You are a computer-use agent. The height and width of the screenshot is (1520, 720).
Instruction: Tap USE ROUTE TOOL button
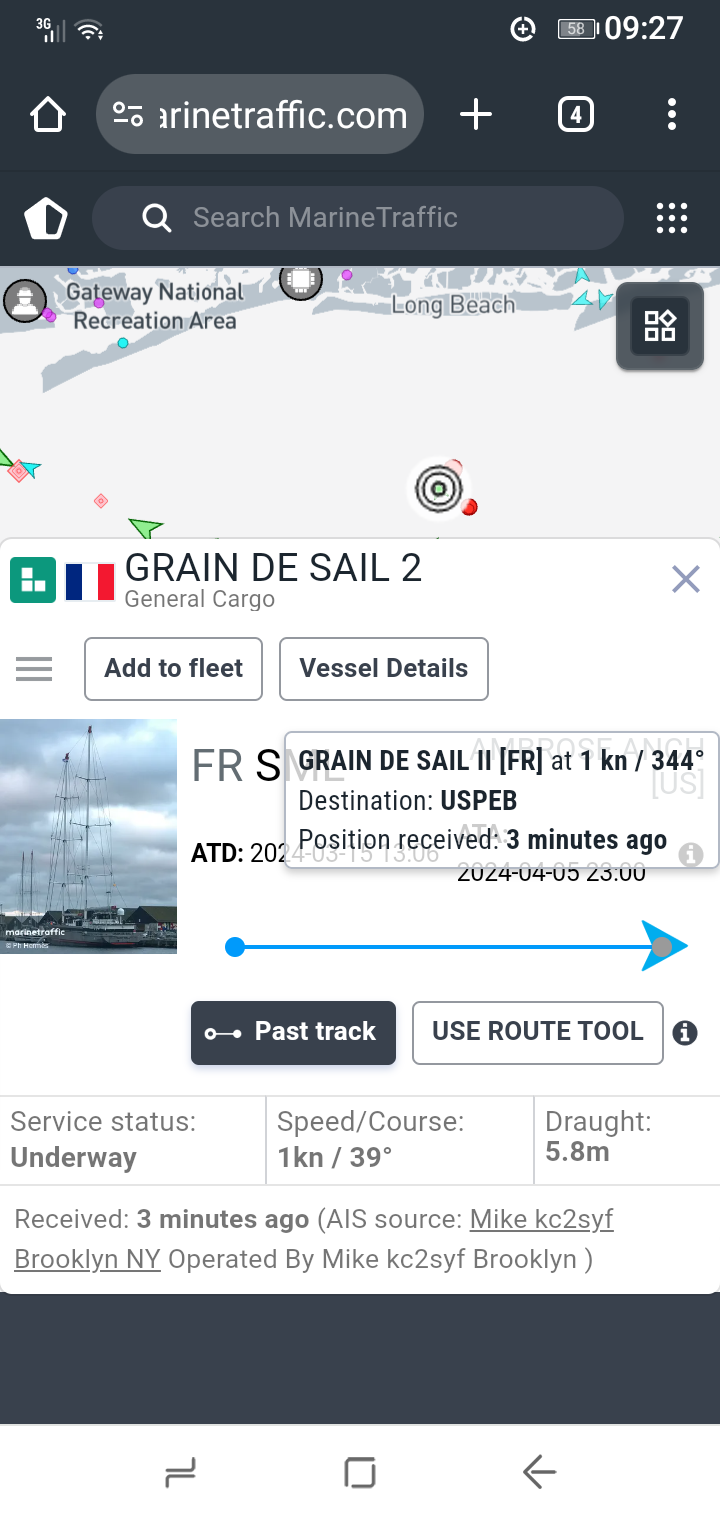pos(538,1033)
